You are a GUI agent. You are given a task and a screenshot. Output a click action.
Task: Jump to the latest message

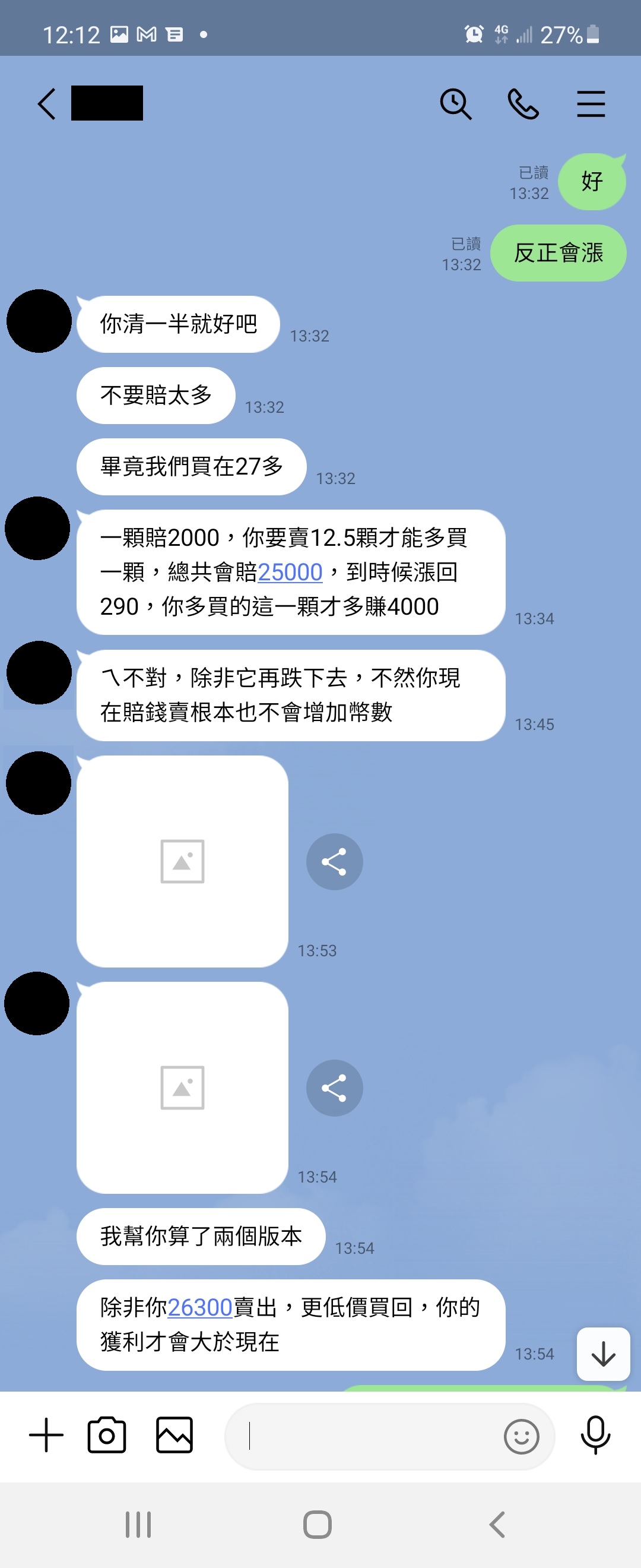pyautogui.click(x=602, y=1354)
